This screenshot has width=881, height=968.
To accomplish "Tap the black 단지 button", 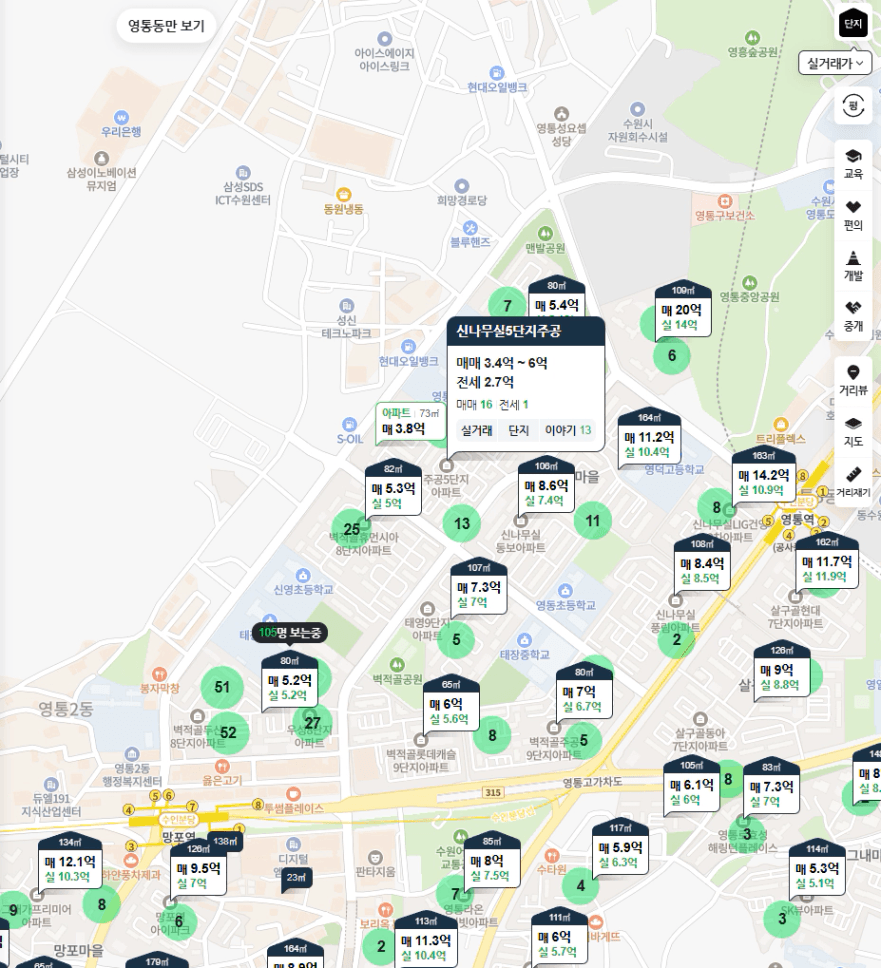I will pyautogui.click(x=853, y=23).
